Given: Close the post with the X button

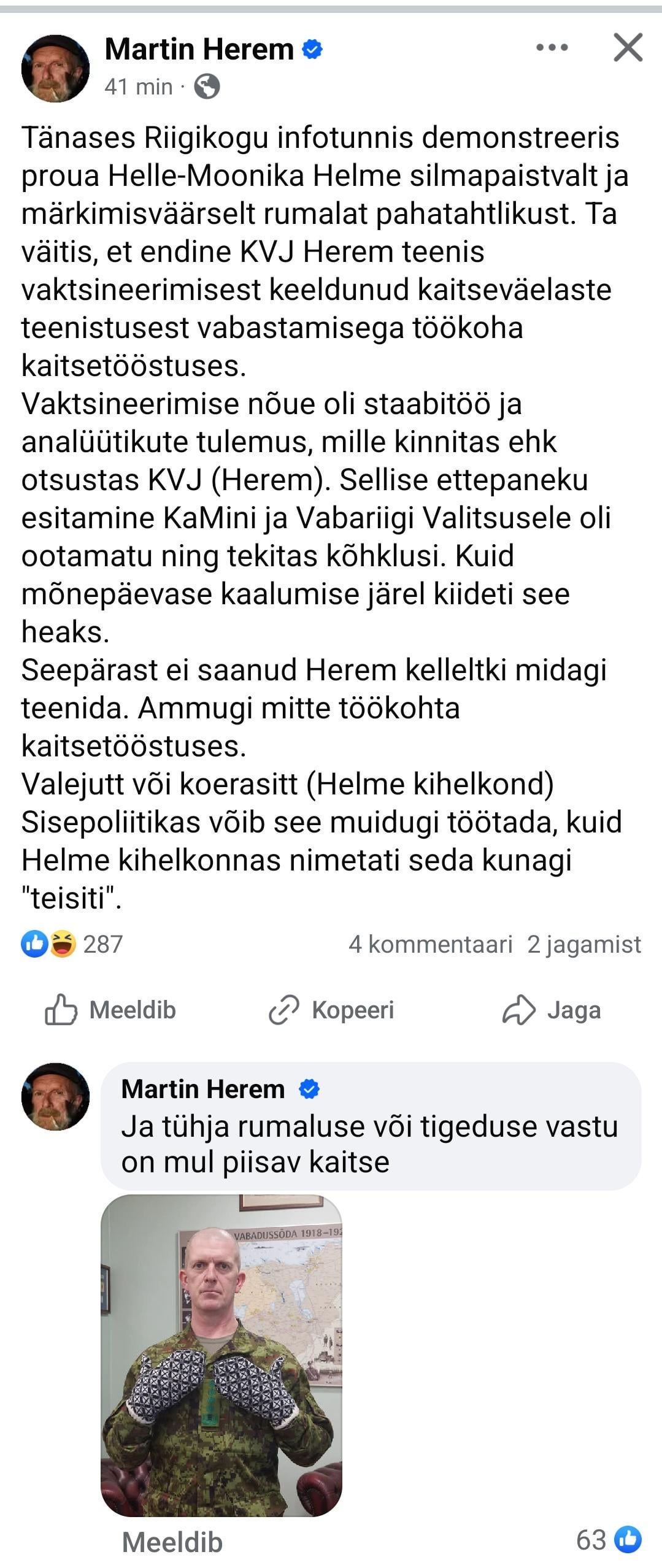Looking at the screenshot, I should (628, 48).
